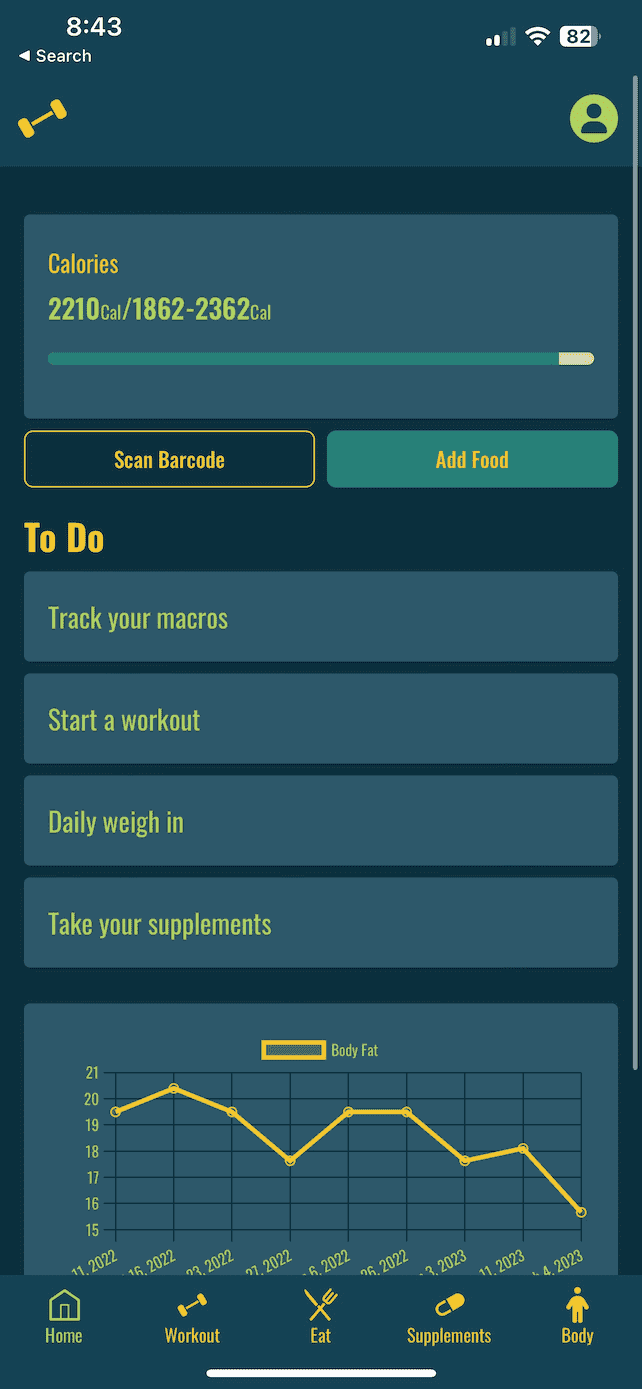Screen dimensions: 642x1389
Task: Switch to the Body tab
Action: (x=577, y=1316)
